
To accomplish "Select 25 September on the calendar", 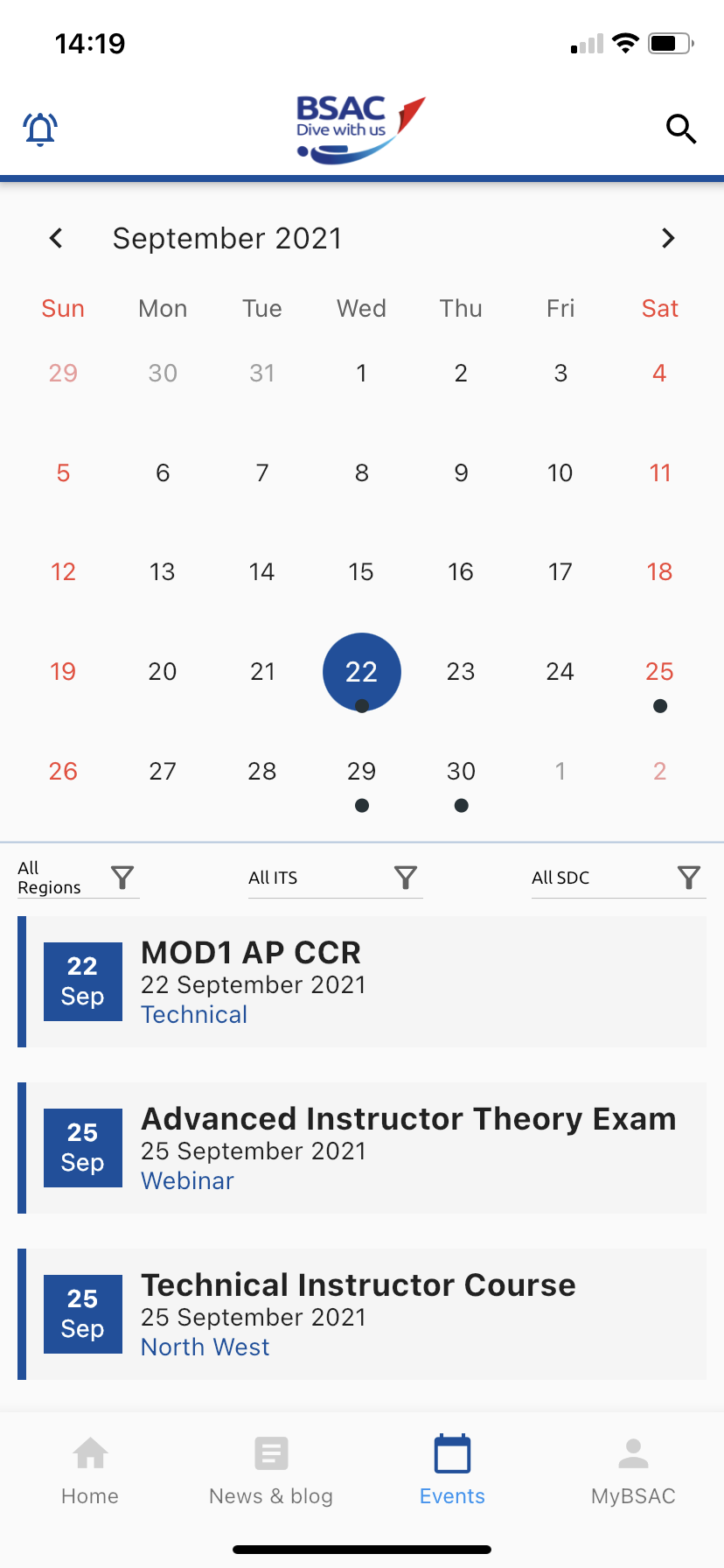I will coord(659,672).
